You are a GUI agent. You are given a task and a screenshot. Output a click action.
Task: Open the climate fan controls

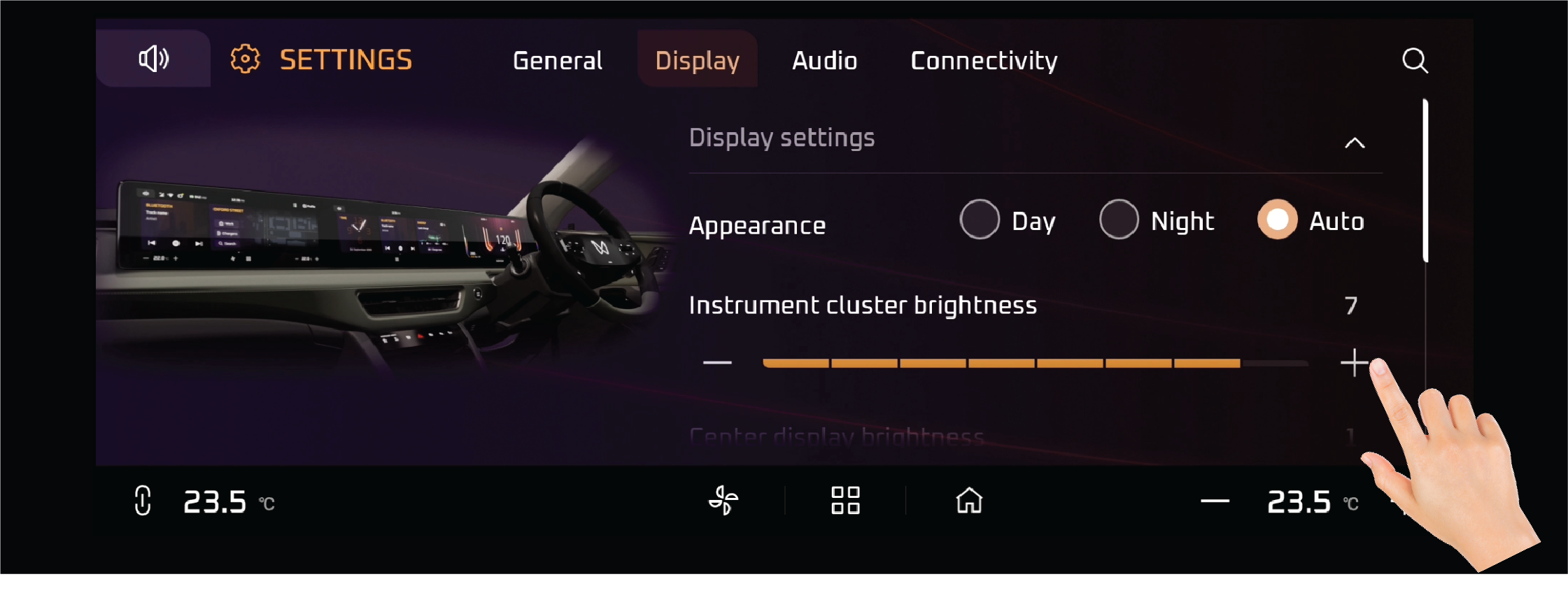pos(723,501)
